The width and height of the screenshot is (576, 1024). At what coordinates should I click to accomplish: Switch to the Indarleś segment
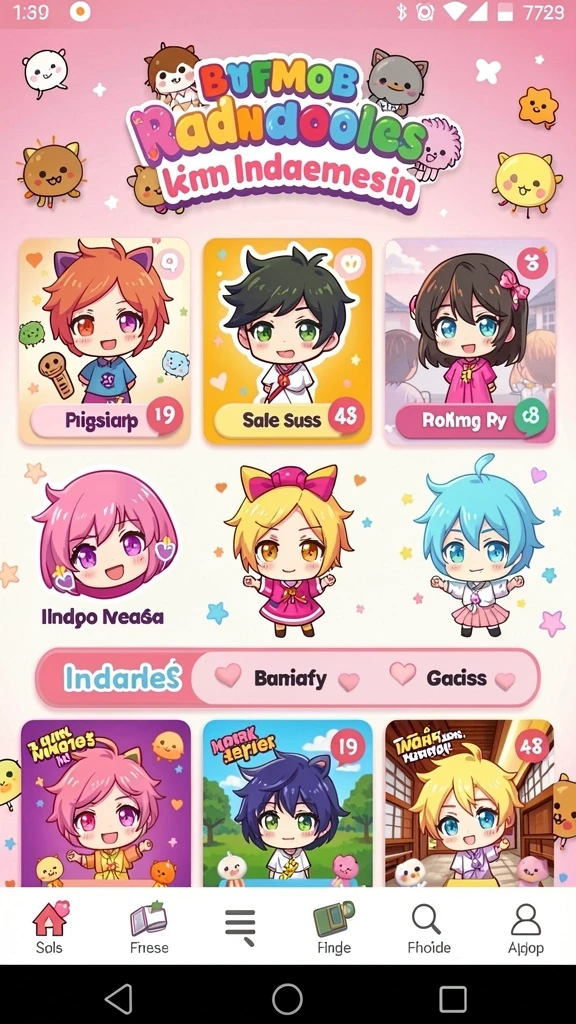pyautogui.click(x=123, y=678)
